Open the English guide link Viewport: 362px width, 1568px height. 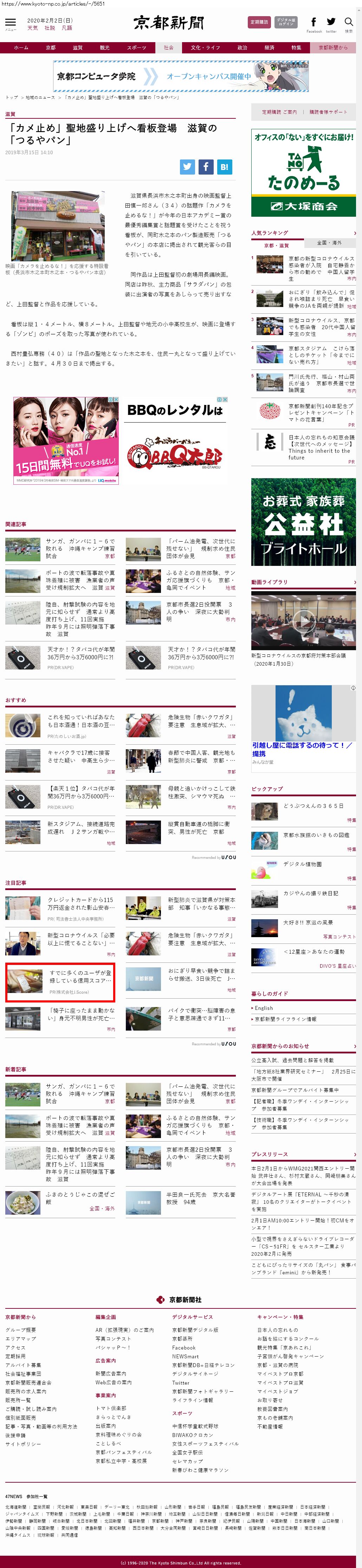pos(264,1008)
